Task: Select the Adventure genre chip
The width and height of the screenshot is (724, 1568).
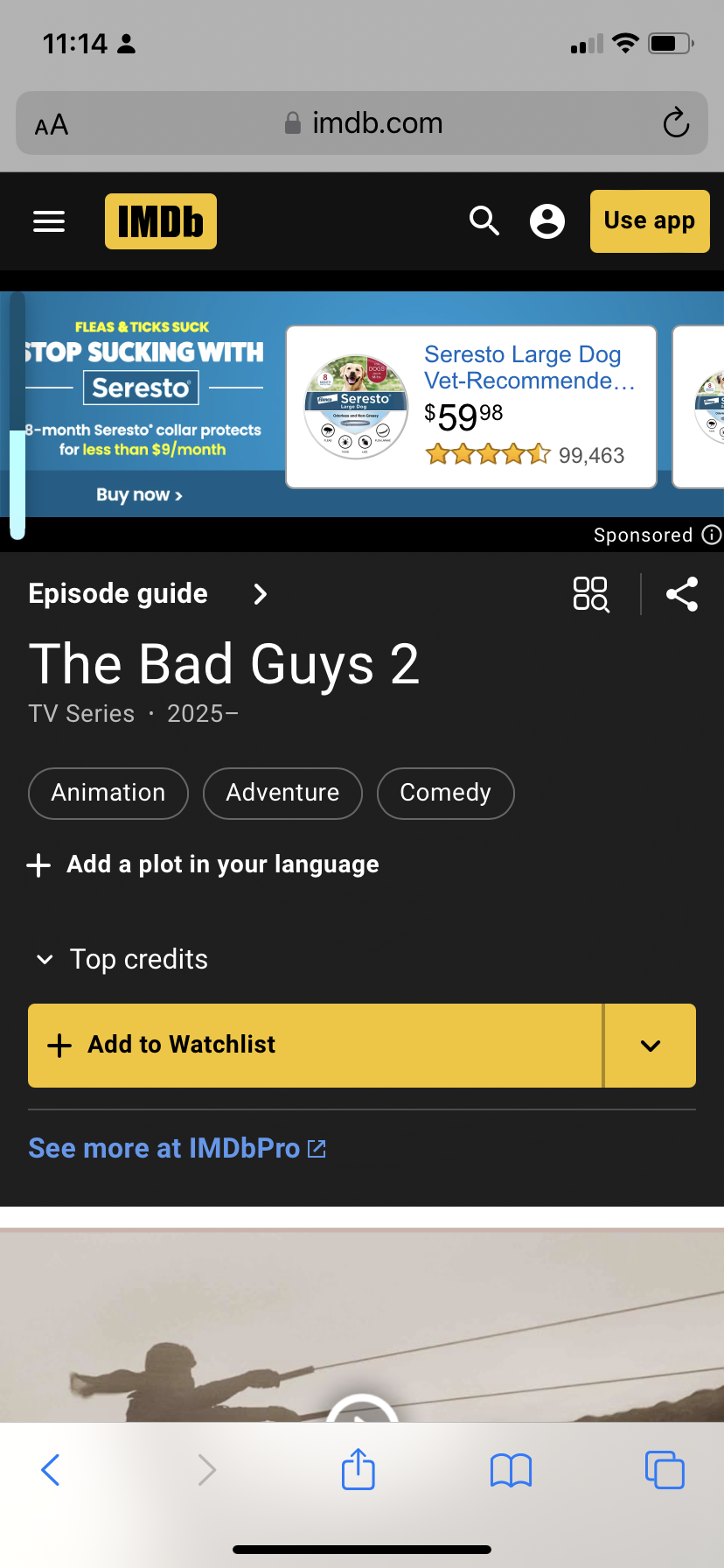Action: 282,793
